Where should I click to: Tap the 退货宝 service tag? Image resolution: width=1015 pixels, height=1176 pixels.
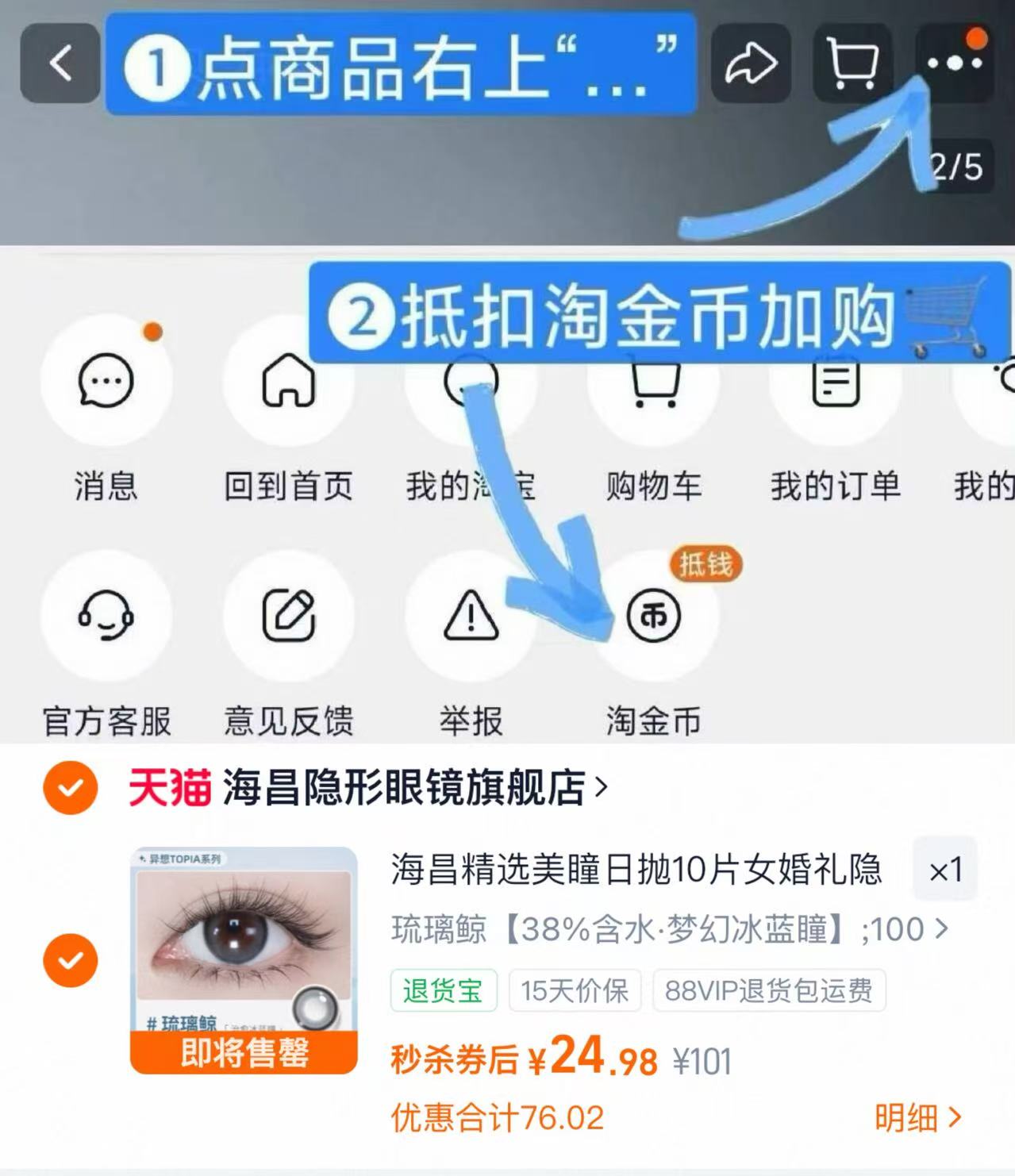point(444,990)
